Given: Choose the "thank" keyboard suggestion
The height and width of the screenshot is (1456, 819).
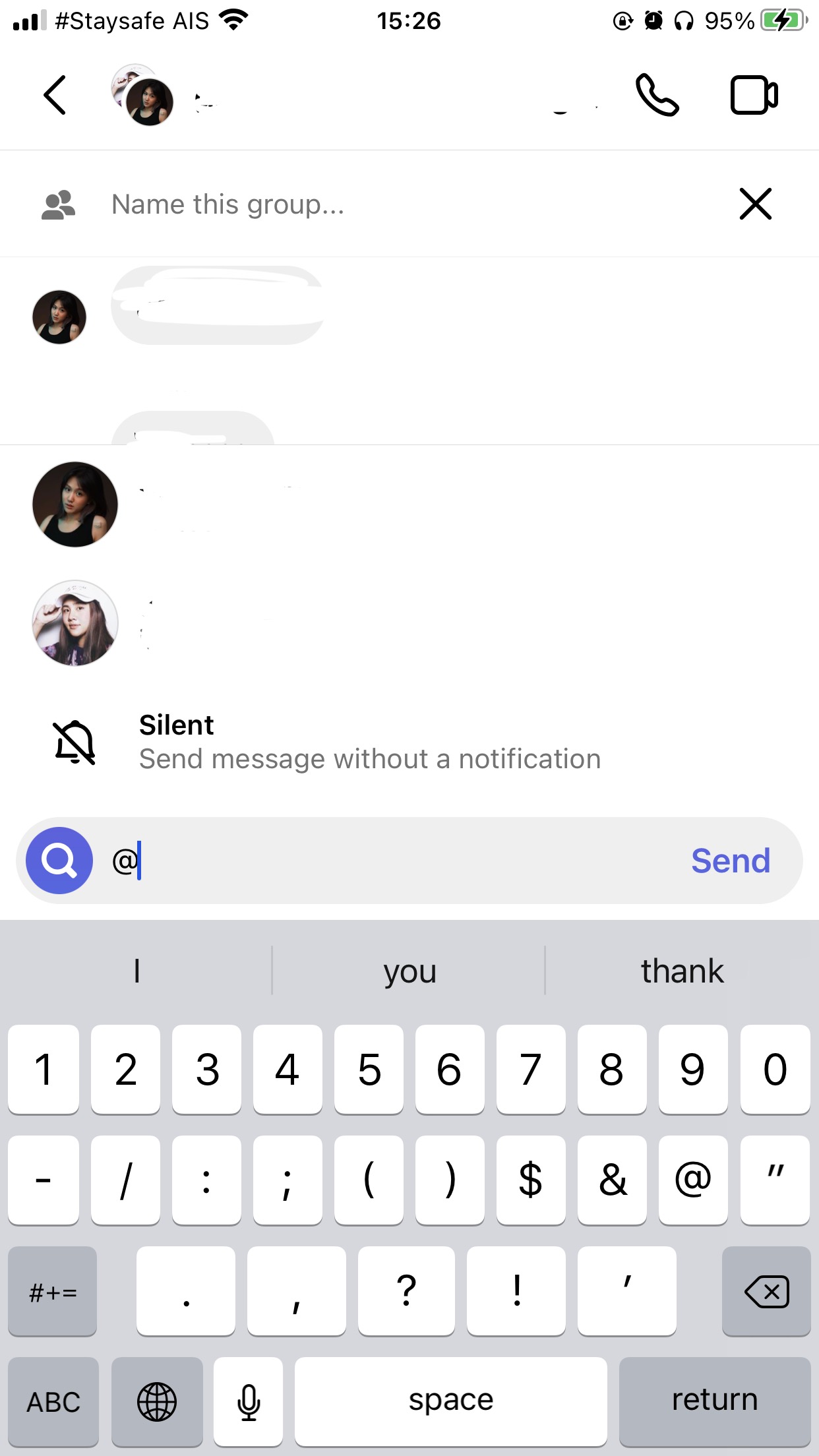Looking at the screenshot, I should tap(682, 971).
